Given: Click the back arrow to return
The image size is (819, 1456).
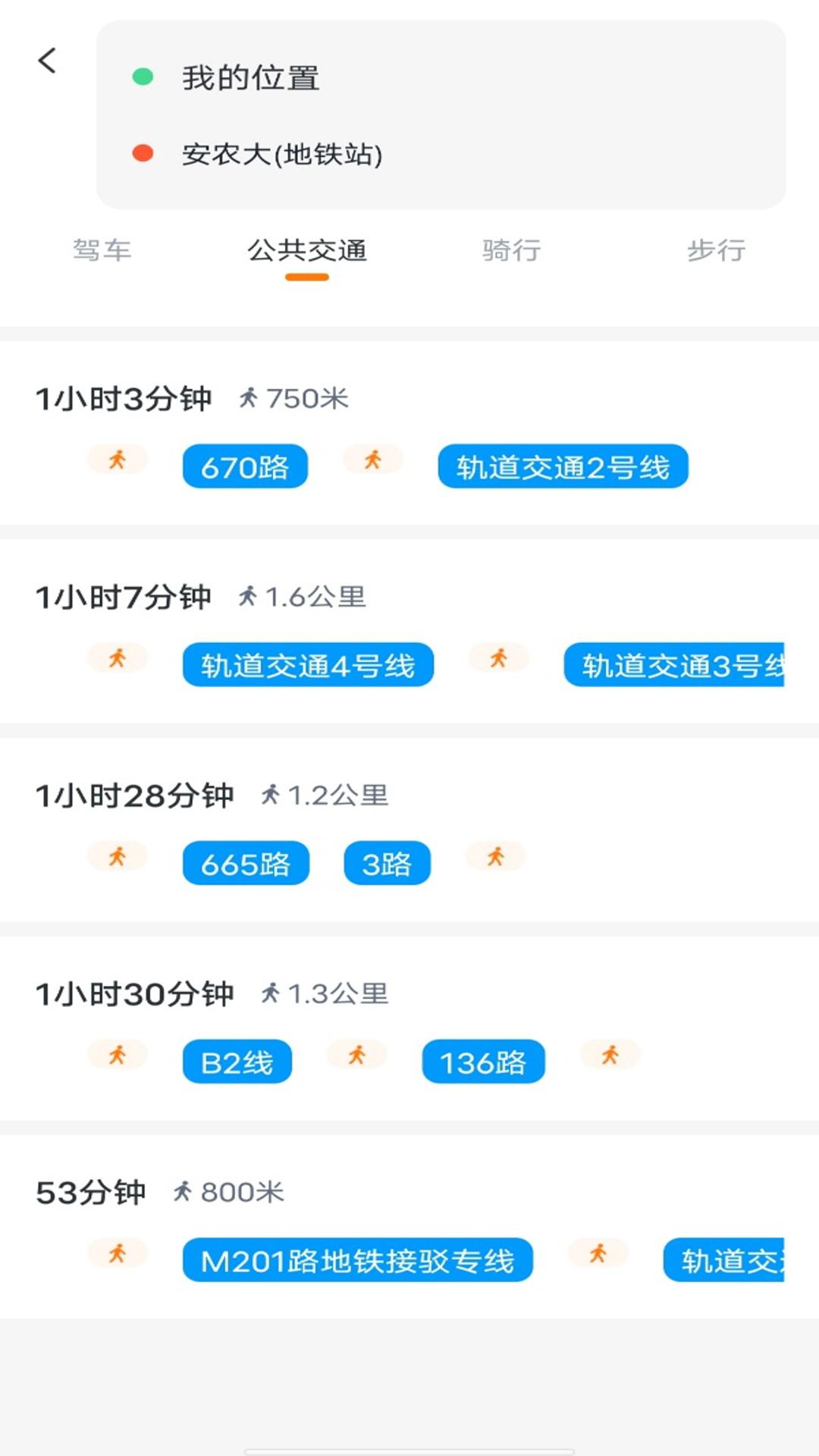Looking at the screenshot, I should click(49, 61).
